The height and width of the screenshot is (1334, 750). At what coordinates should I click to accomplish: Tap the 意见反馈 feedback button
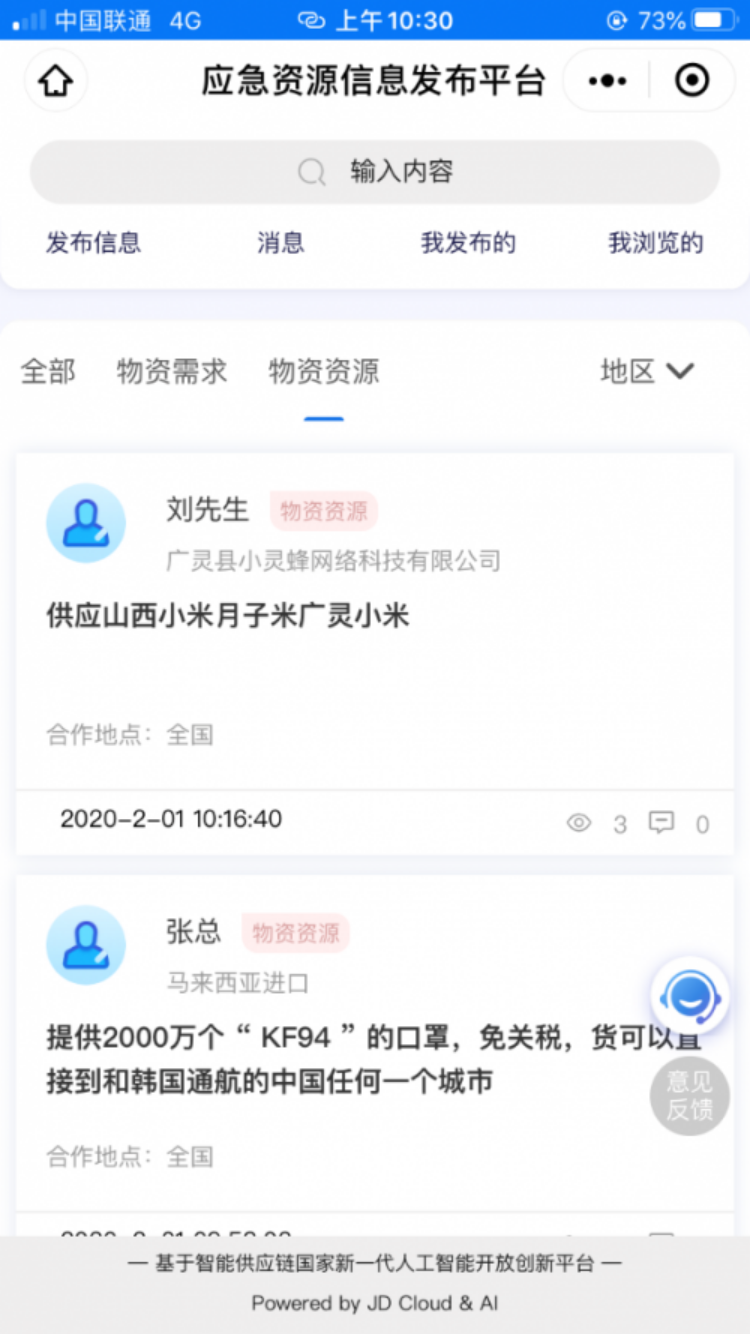pyautogui.click(x=690, y=1095)
